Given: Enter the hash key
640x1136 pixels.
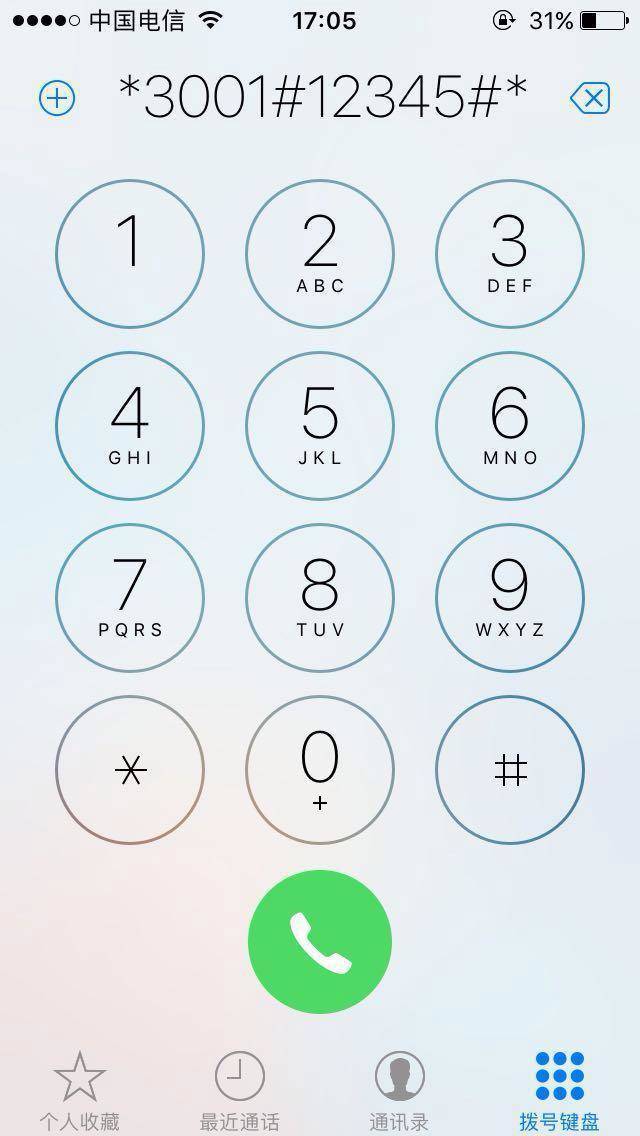Looking at the screenshot, I should [510, 770].
